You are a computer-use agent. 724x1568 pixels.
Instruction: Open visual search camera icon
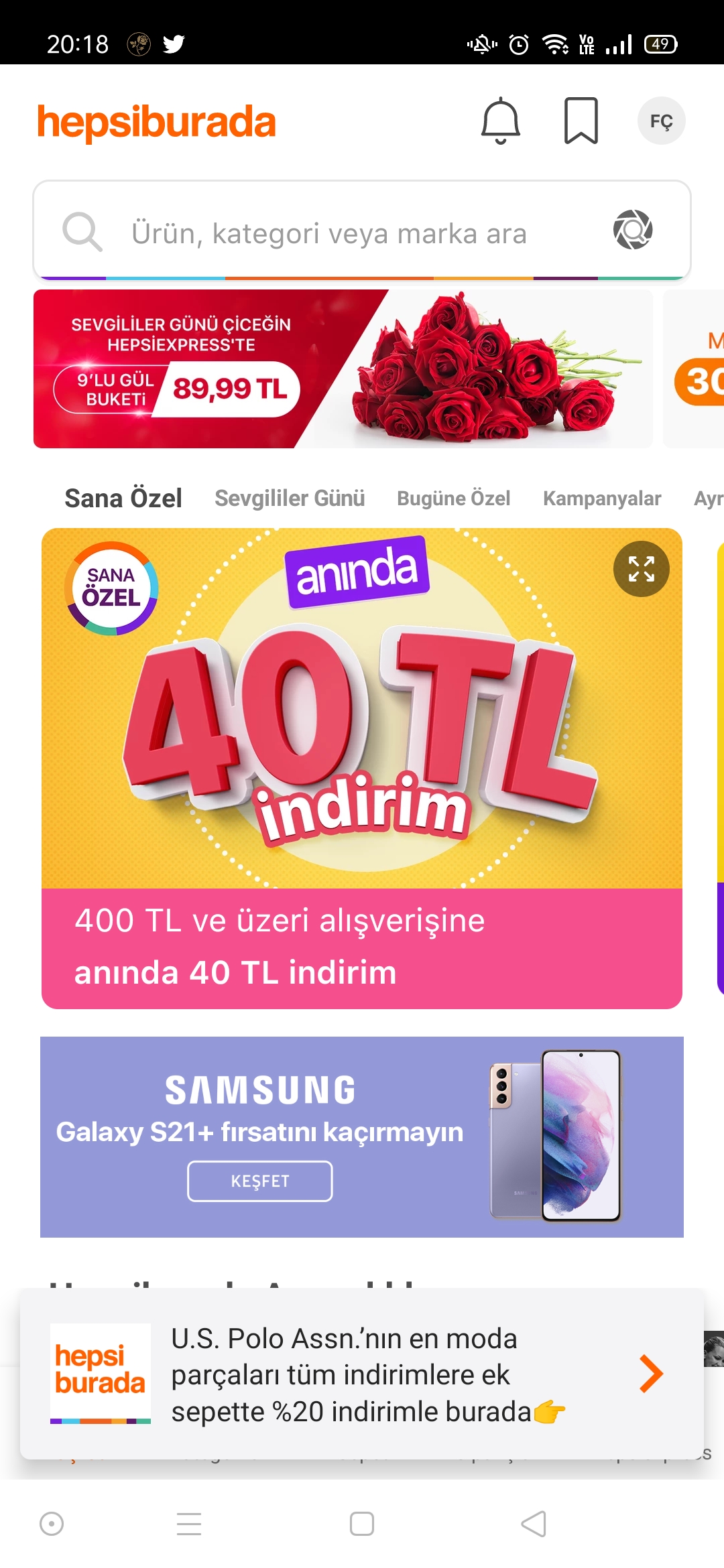click(x=633, y=230)
